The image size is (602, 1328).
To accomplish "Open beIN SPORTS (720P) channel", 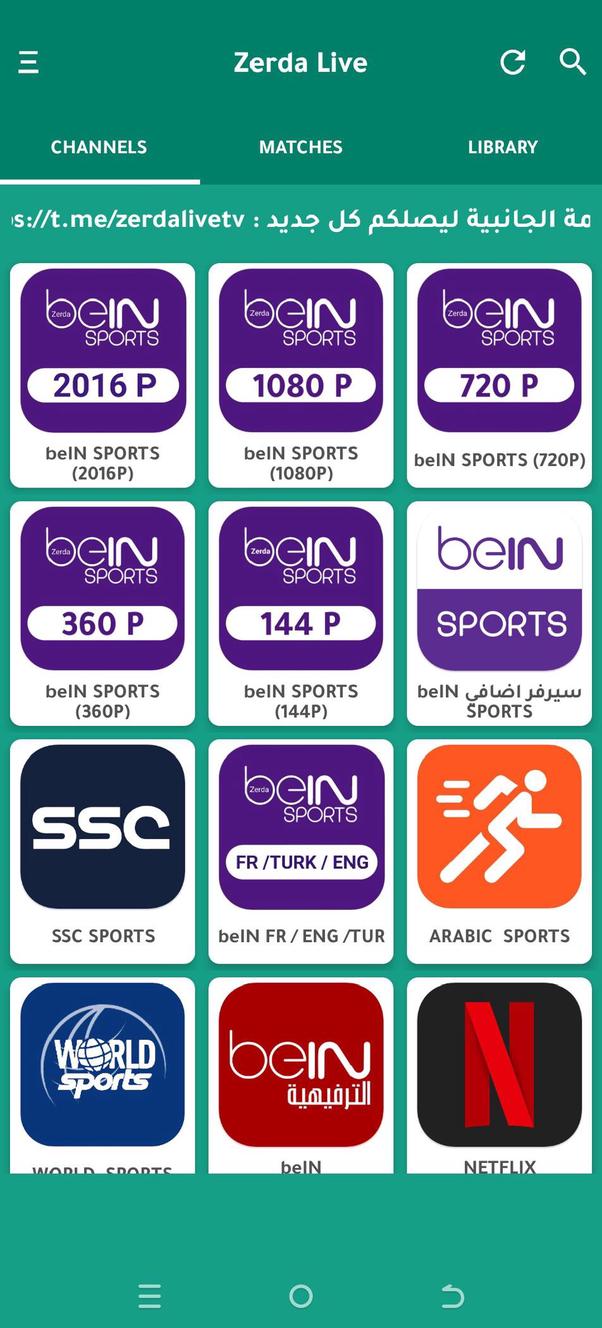I will [x=499, y=374].
